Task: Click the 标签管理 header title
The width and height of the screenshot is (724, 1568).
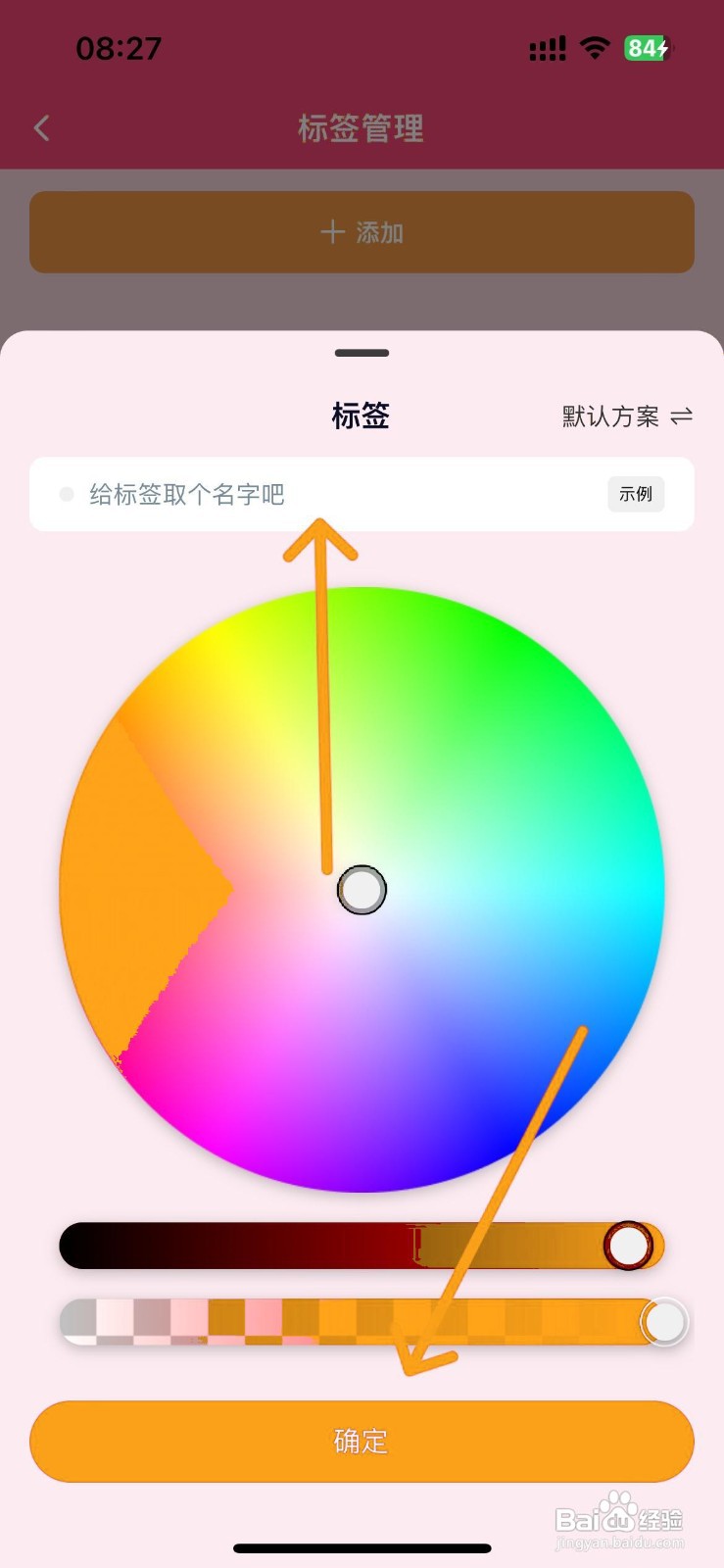Action: tap(362, 127)
